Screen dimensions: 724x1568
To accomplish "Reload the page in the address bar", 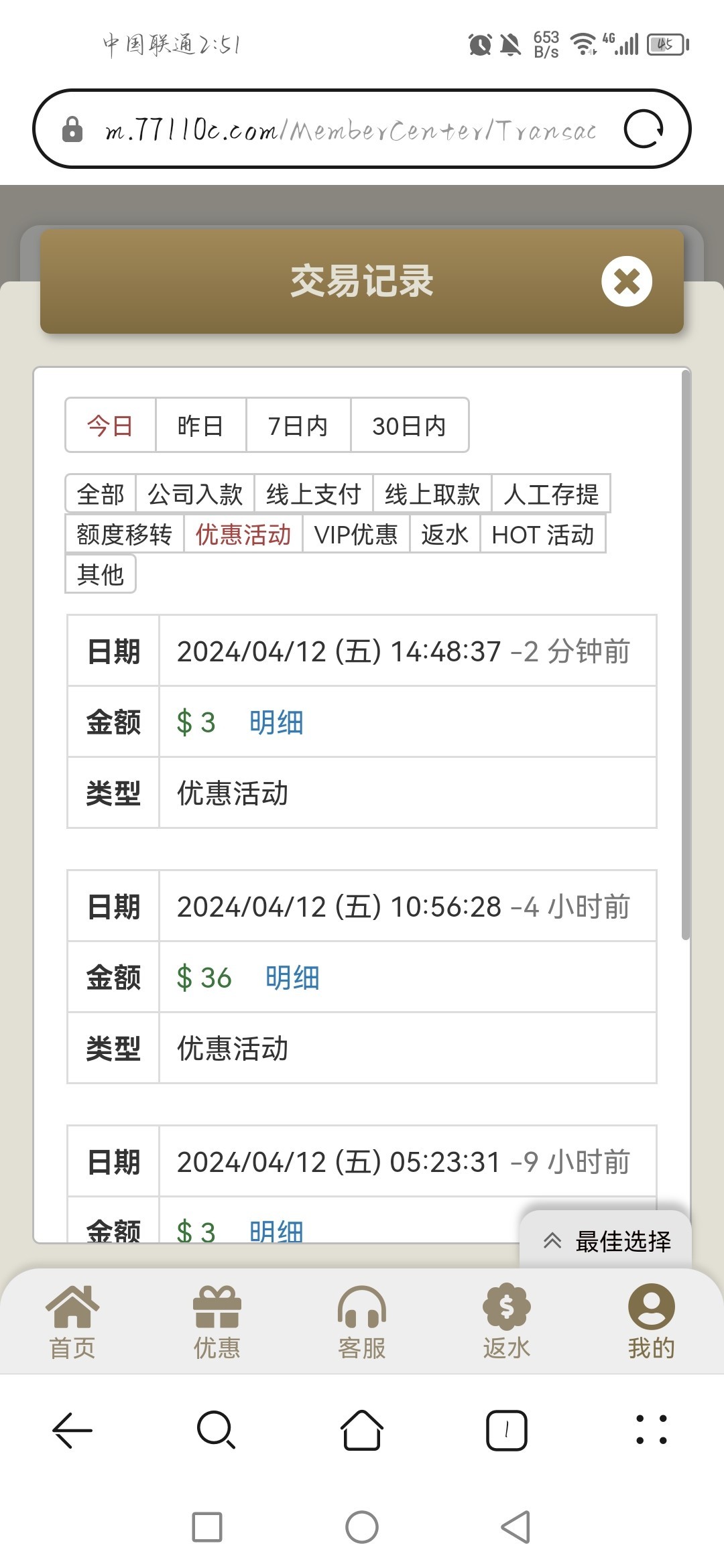I will [644, 129].
